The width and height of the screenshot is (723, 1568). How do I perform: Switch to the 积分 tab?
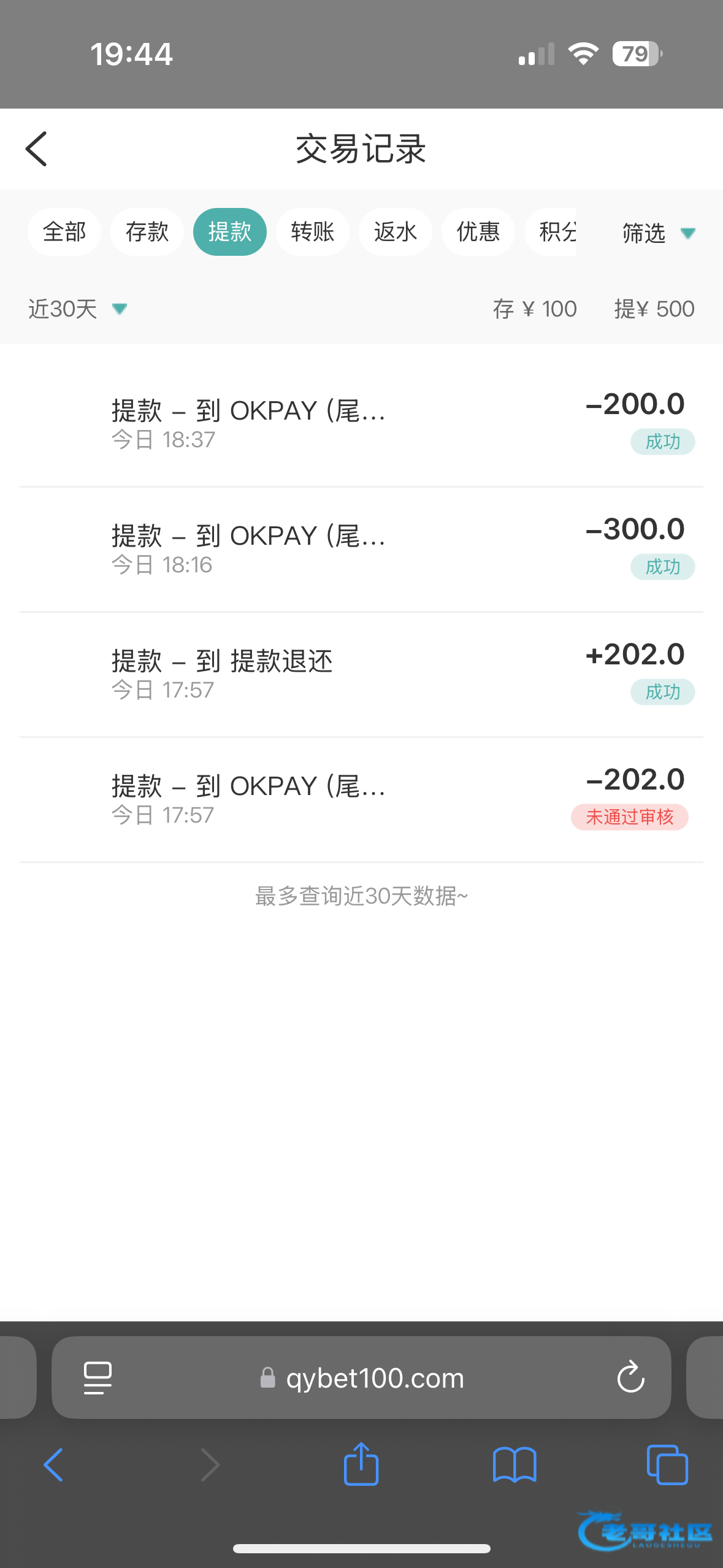(555, 232)
